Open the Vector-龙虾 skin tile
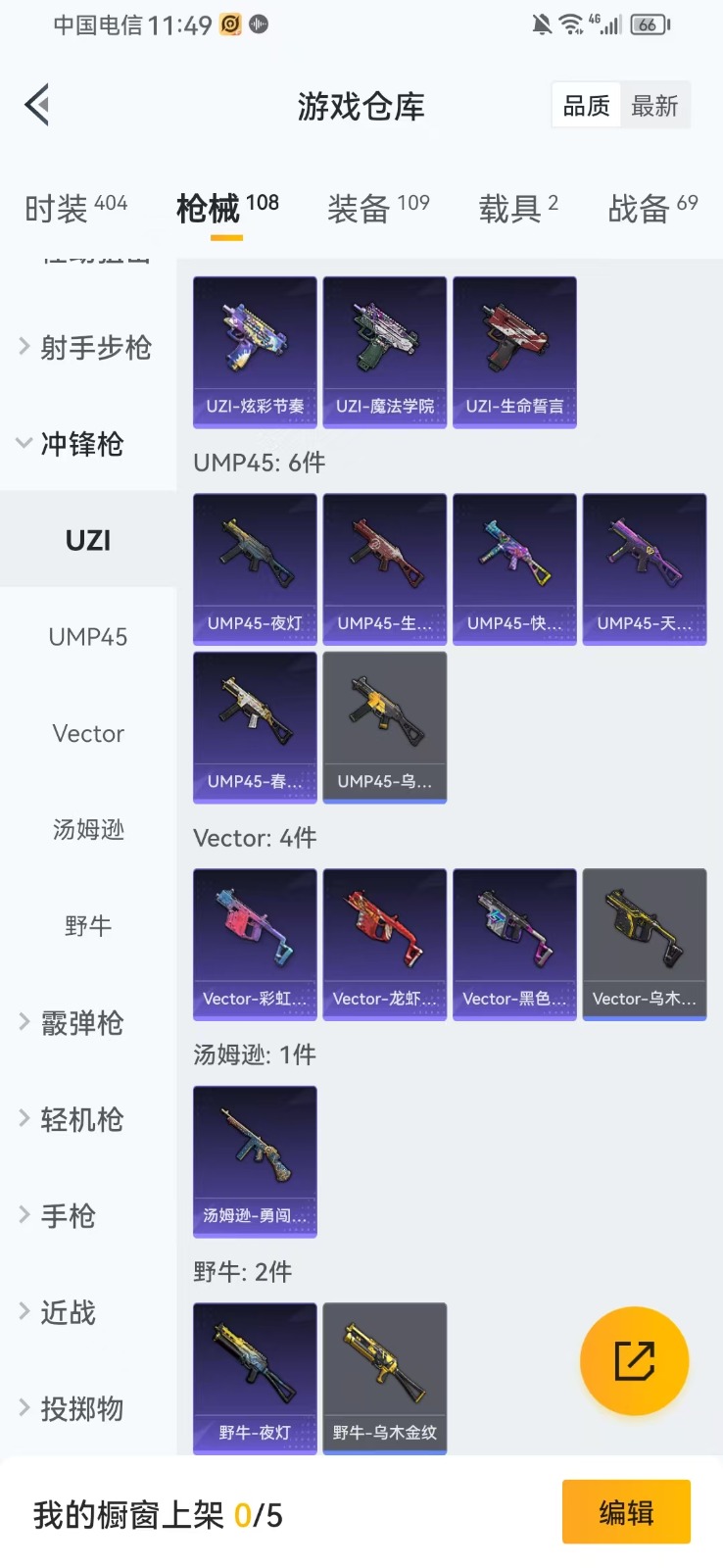The width and height of the screenshot is (723, 1568). (x=384, y=944)
